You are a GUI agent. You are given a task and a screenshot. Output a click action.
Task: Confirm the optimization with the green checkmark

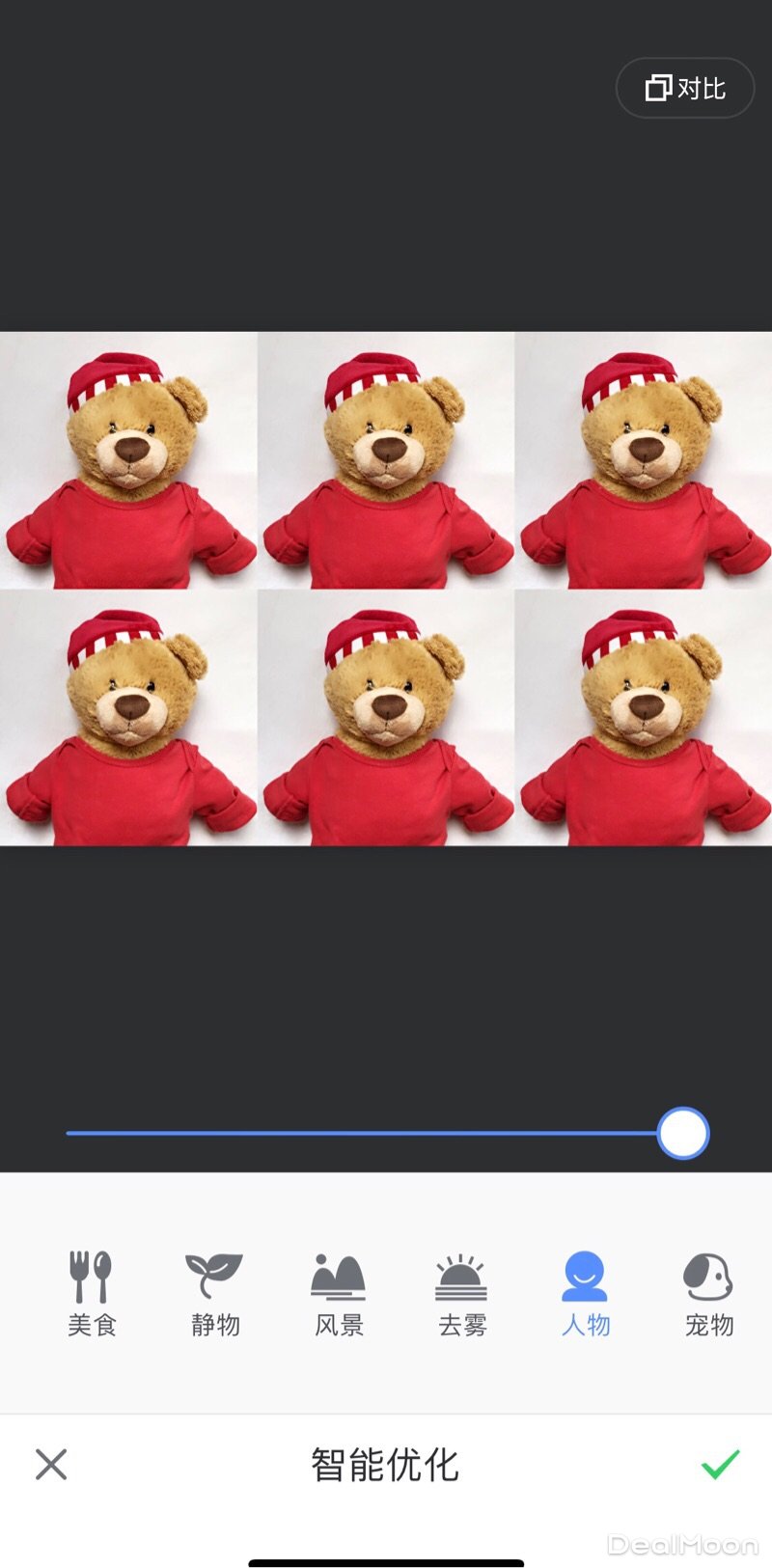[720, 1464]
